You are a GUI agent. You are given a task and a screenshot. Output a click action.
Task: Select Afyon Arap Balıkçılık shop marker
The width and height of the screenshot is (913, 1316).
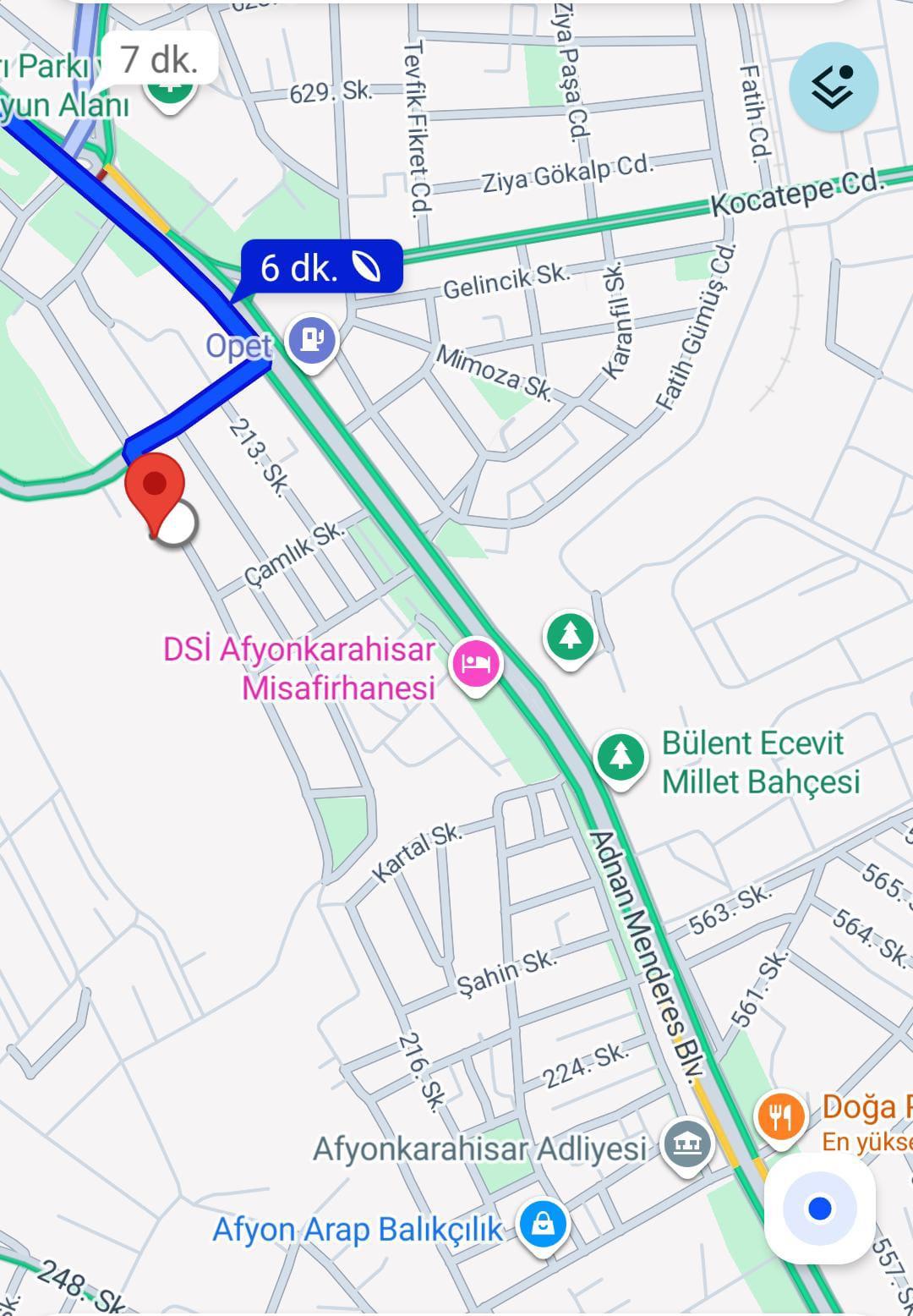click(x=542, y=1223)
